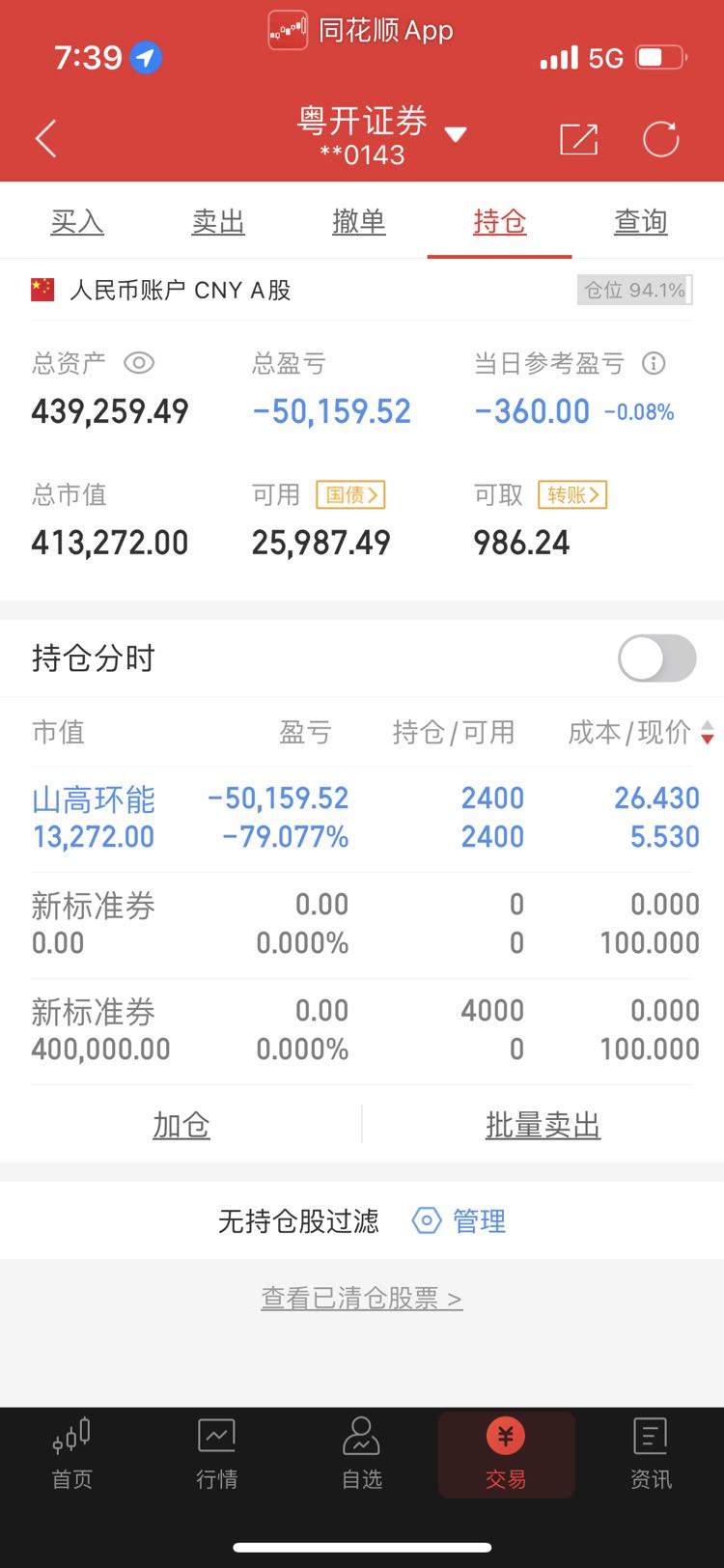Open 管理 for holding filter settings
Viewport: 724px width, 1568px height.
459,1221
